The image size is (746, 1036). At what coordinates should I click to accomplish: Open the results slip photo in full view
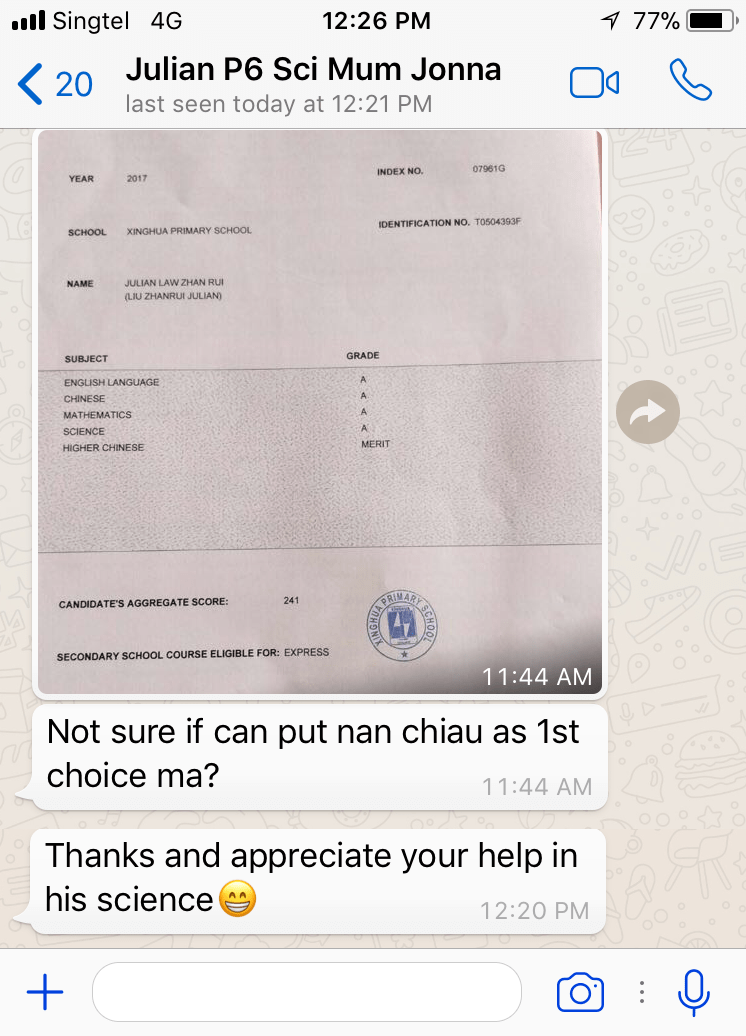[x=320, y=410]
